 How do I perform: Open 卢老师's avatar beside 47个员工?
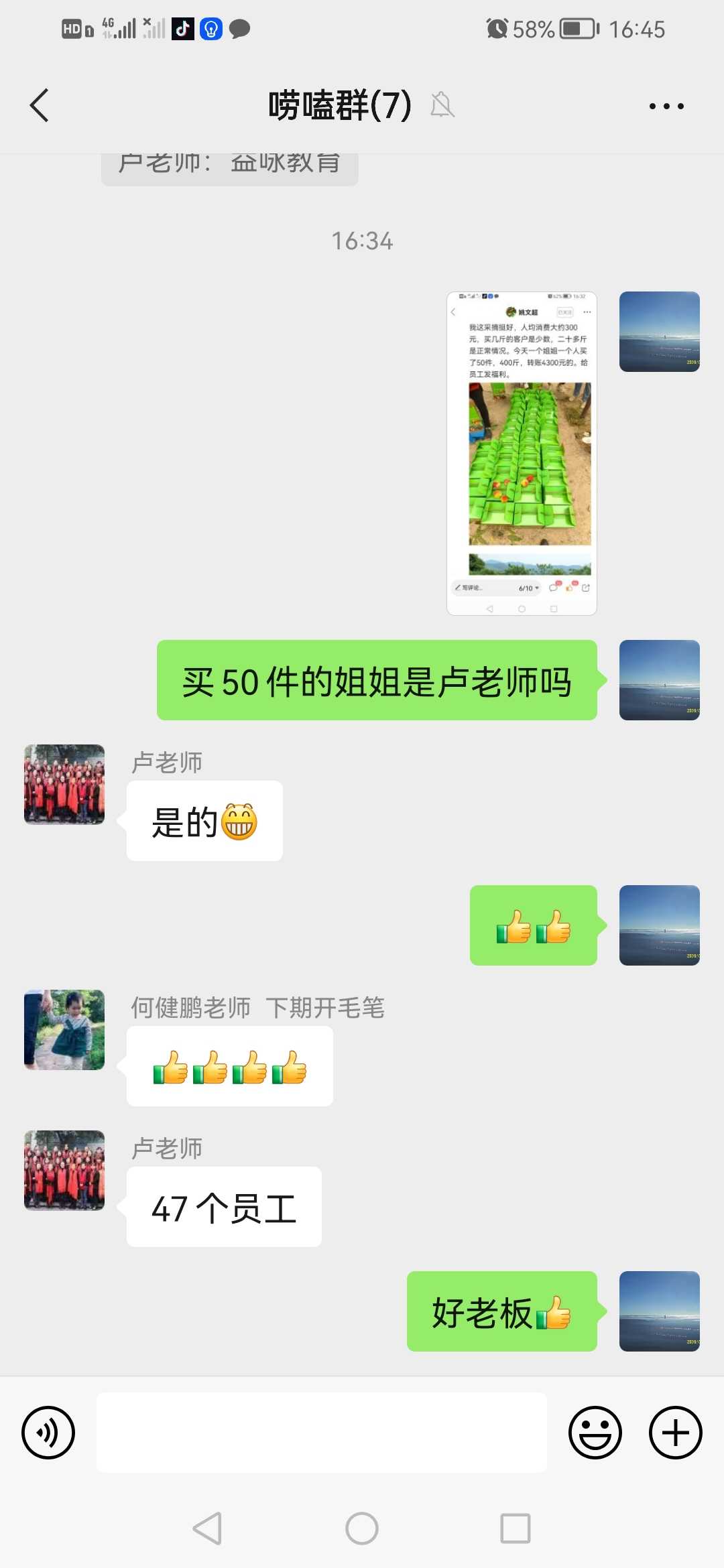pos(64,1170)
